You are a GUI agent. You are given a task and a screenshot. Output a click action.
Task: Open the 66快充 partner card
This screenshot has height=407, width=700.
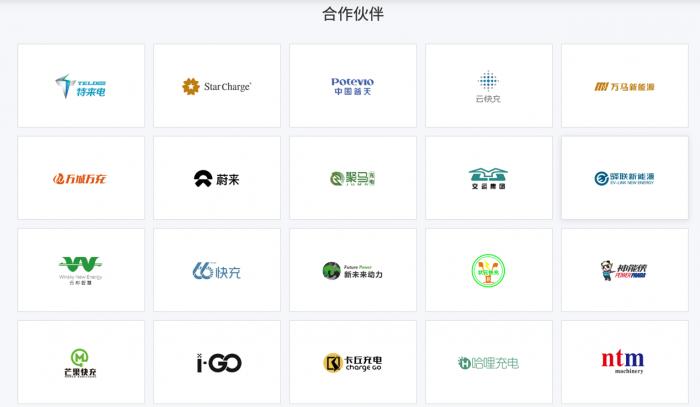pos(217,270)
